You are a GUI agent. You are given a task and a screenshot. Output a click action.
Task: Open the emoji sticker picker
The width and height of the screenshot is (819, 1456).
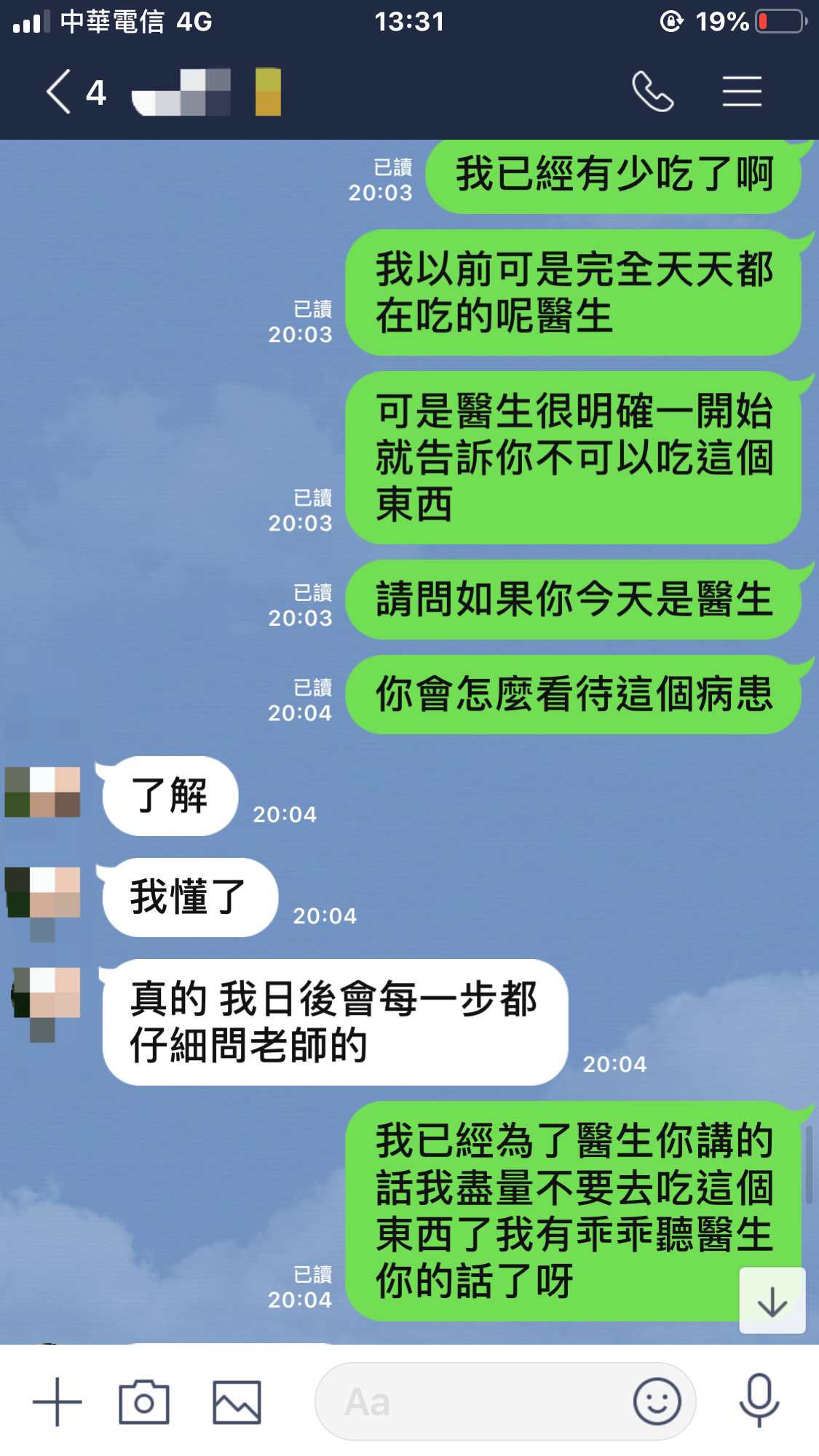point(657,1402)
